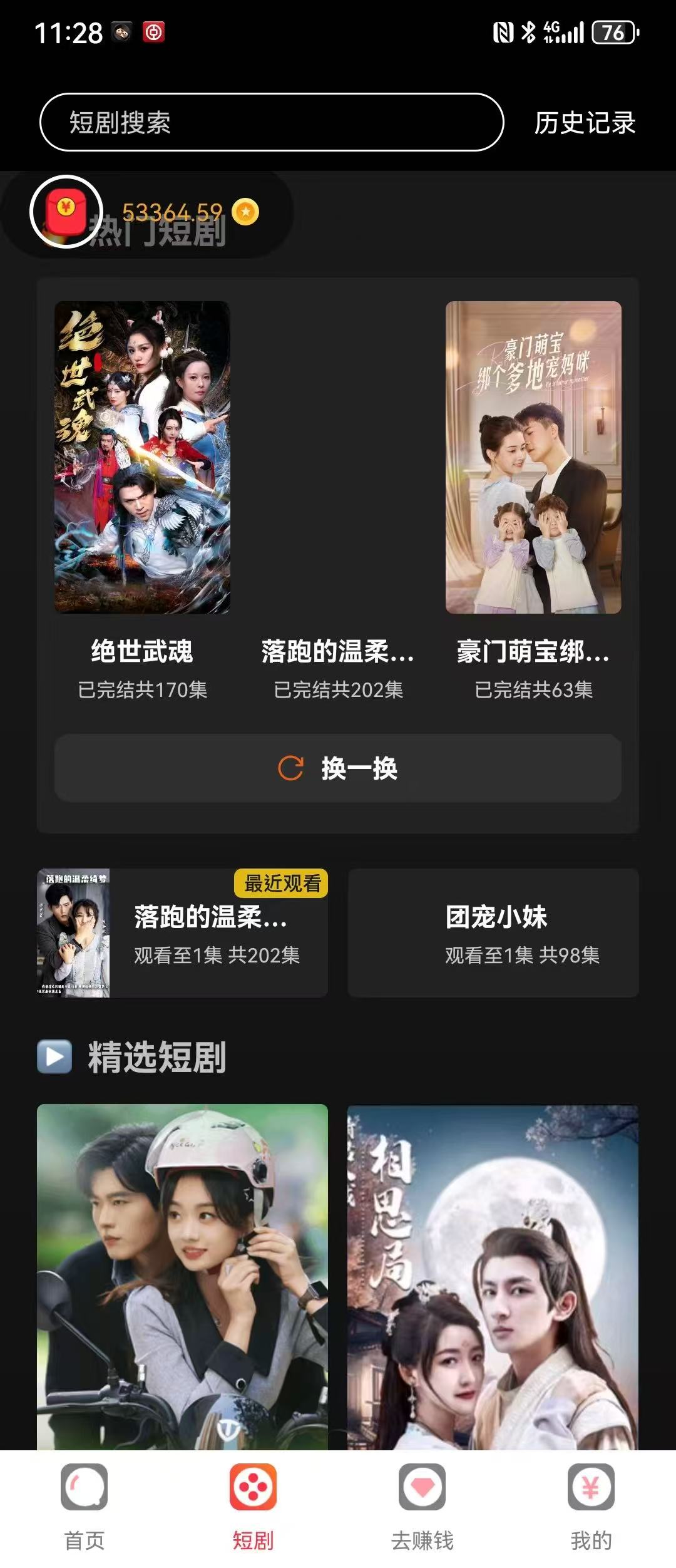Image resolution: width=676 pixels, height=1568 pixels.
Task: Open the featured drama 相思局
Action: point(493,1276)
